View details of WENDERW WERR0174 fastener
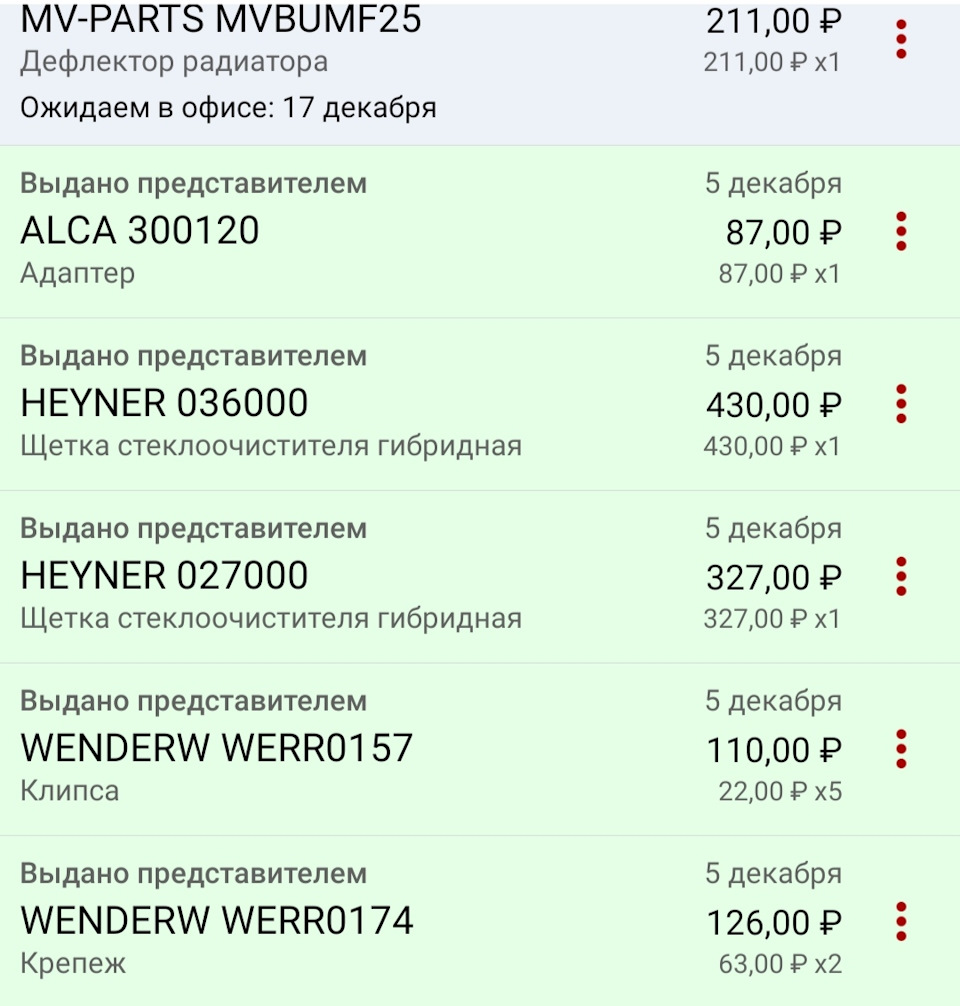Image resolution: width=960 pixels, height=1006 pixels. coord(400,921)
